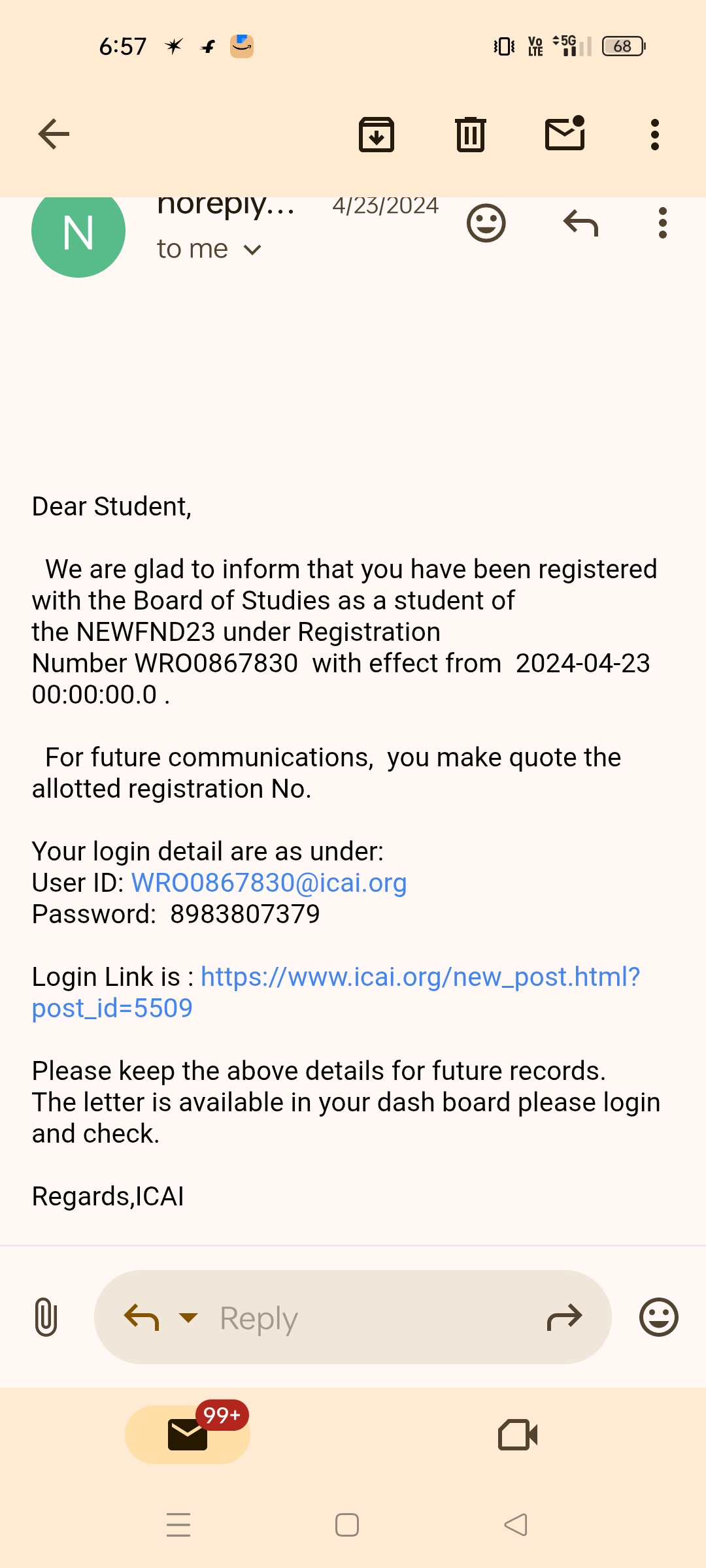The width and height of the screenshot is (706, 1568).
Task: Switch to the Meet video tab
Action: pos(517,1435)
